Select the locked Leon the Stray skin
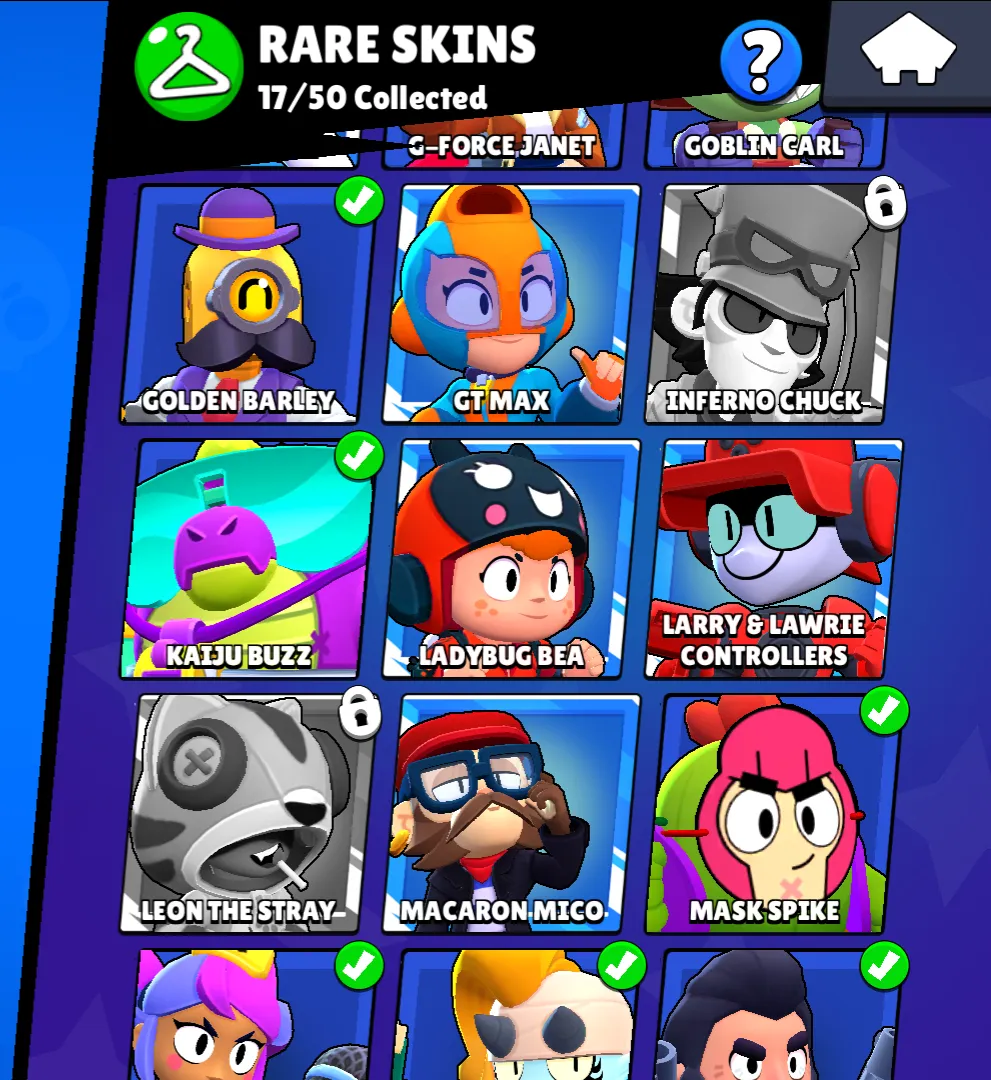This screenshot has width=991, height=1080. coord(249,813)
